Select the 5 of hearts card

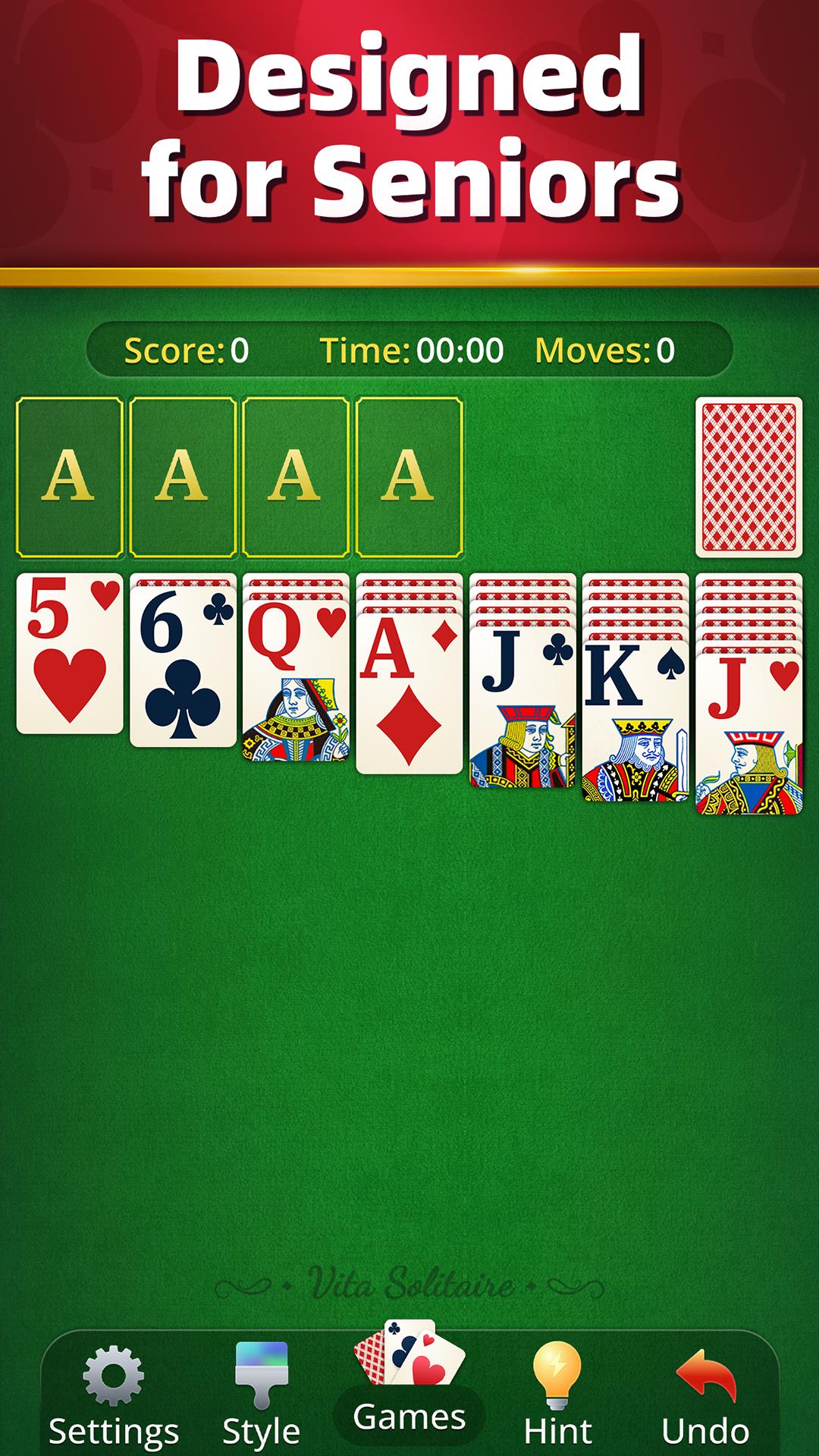click(x=70, y=653)
